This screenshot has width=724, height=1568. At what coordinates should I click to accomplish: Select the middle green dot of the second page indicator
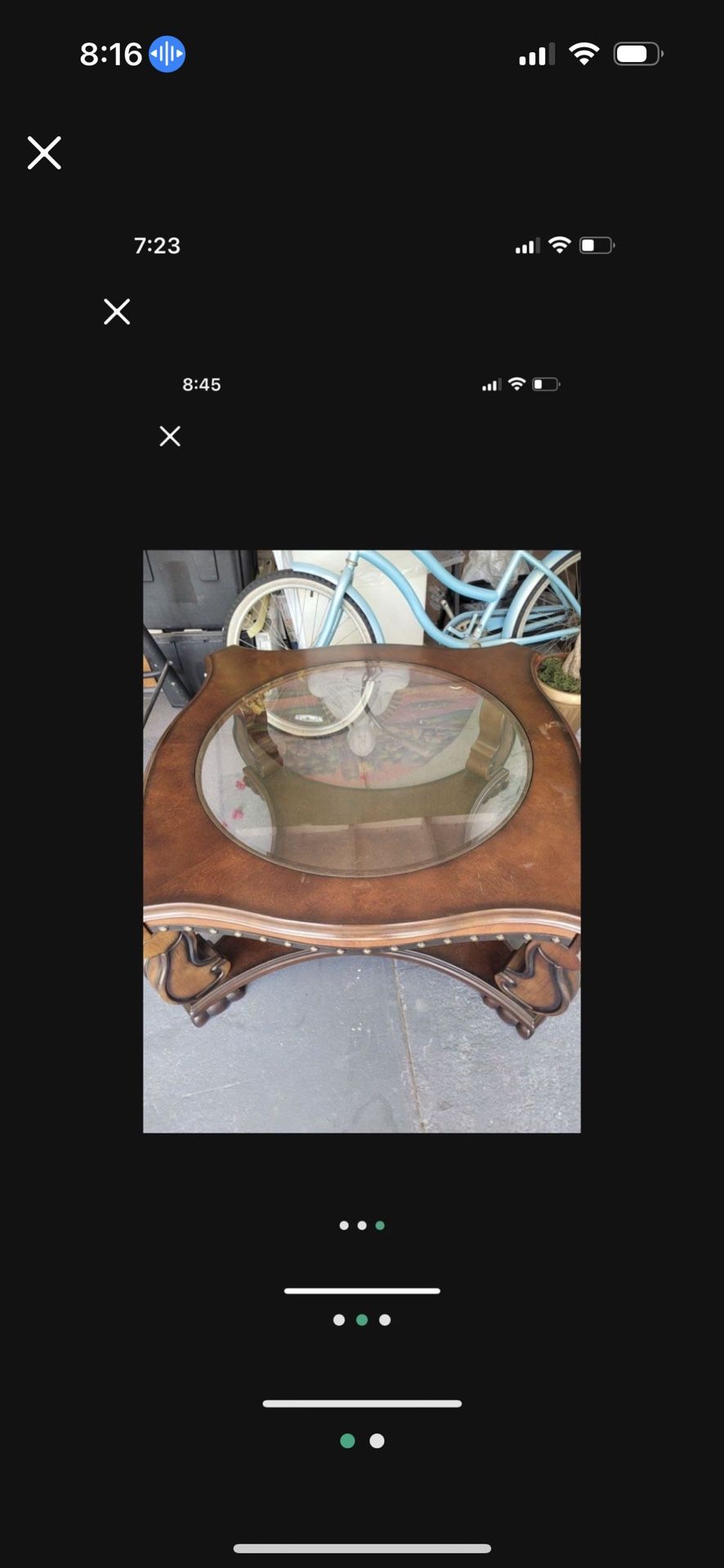tap(362, 1319)
